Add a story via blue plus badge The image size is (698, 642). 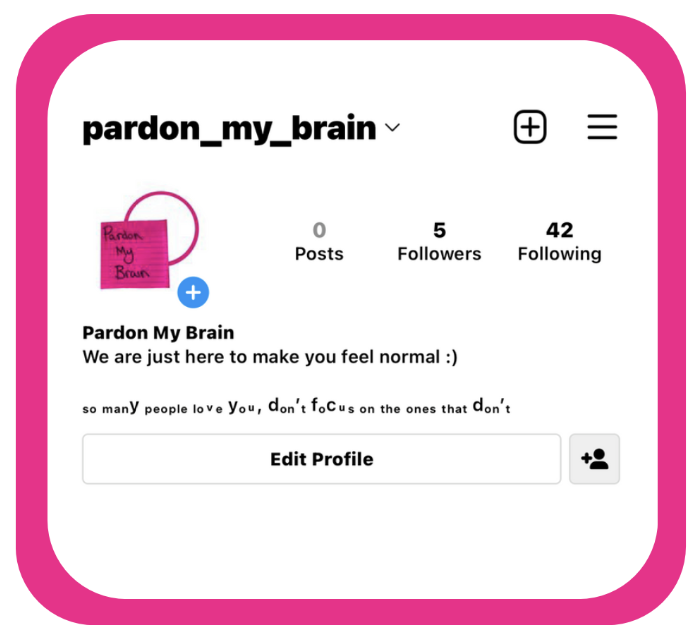pos(193,293)
